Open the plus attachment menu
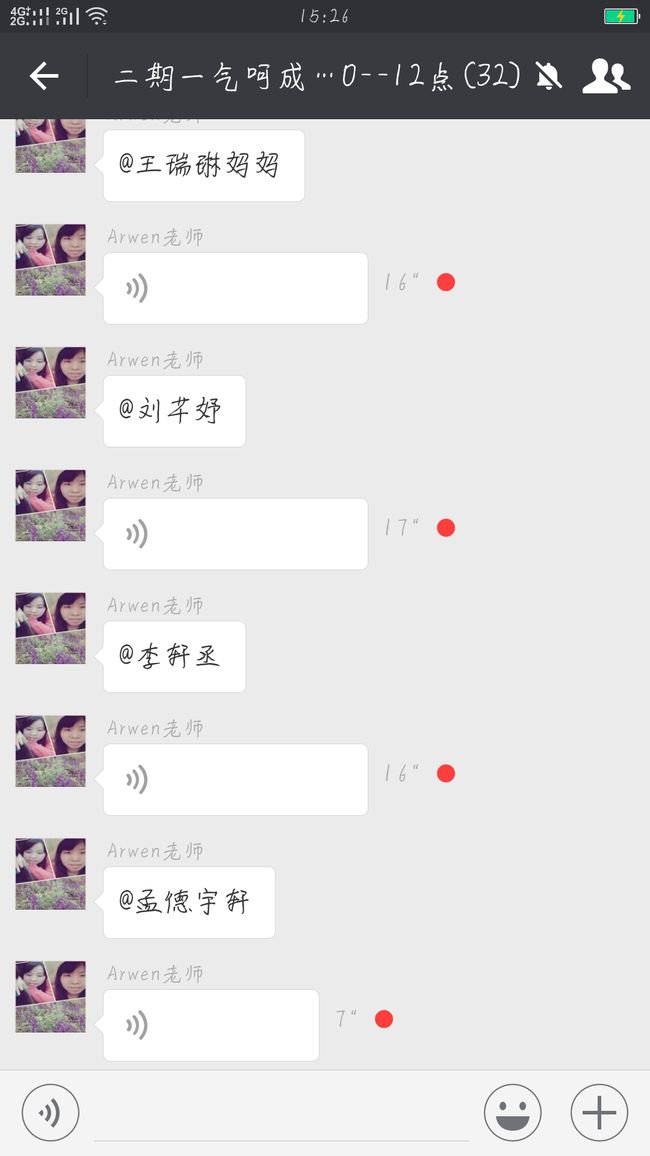 599,1113
